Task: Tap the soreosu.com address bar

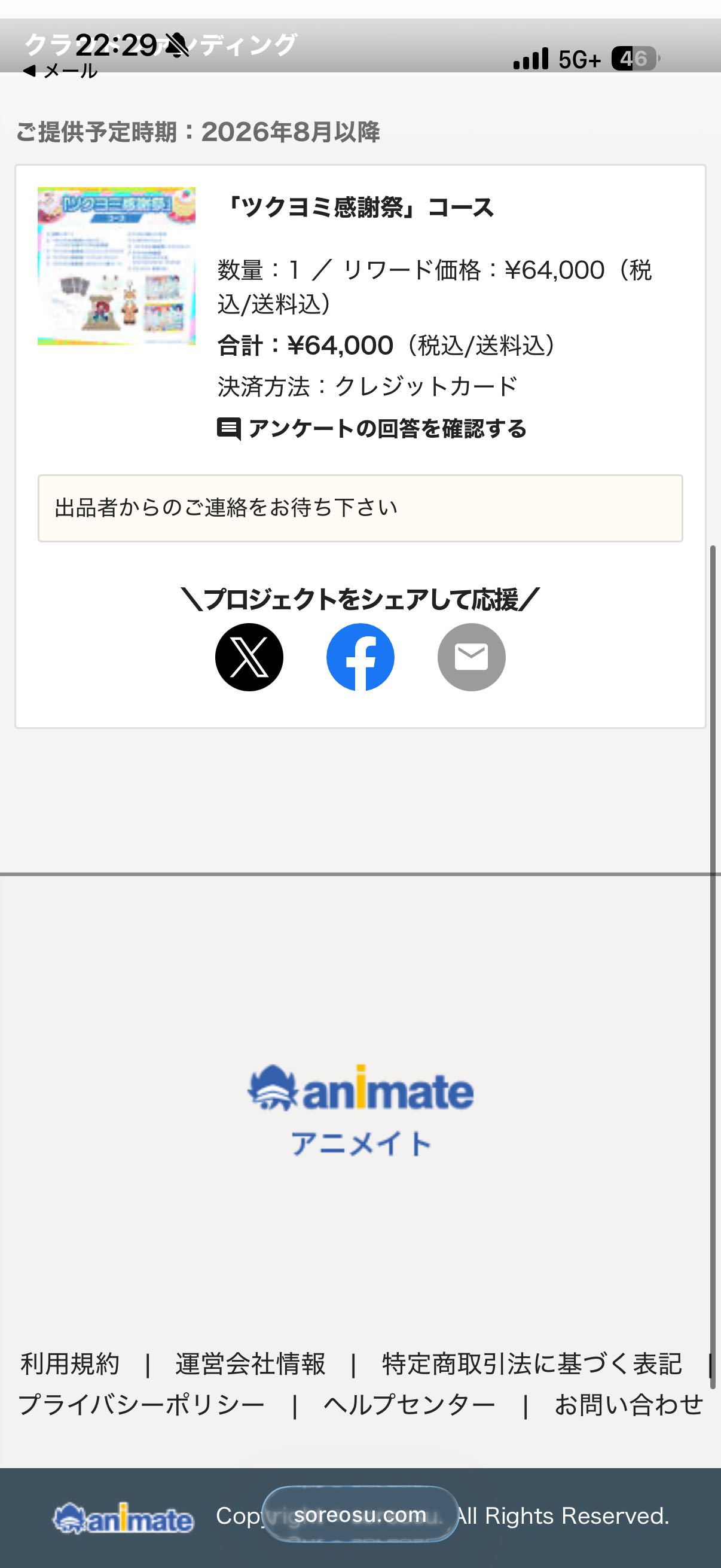Action: point(360,1514)
